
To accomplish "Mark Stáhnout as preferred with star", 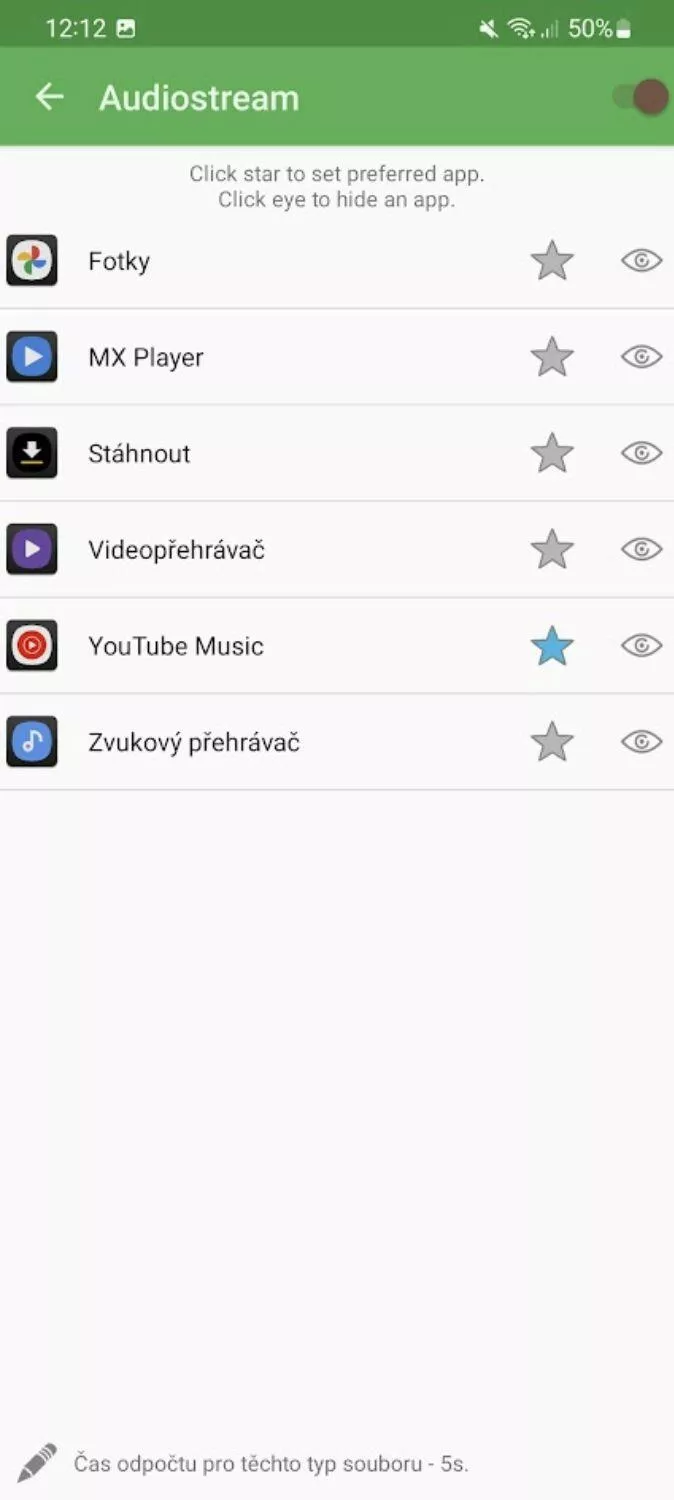I will click(552, 453).
